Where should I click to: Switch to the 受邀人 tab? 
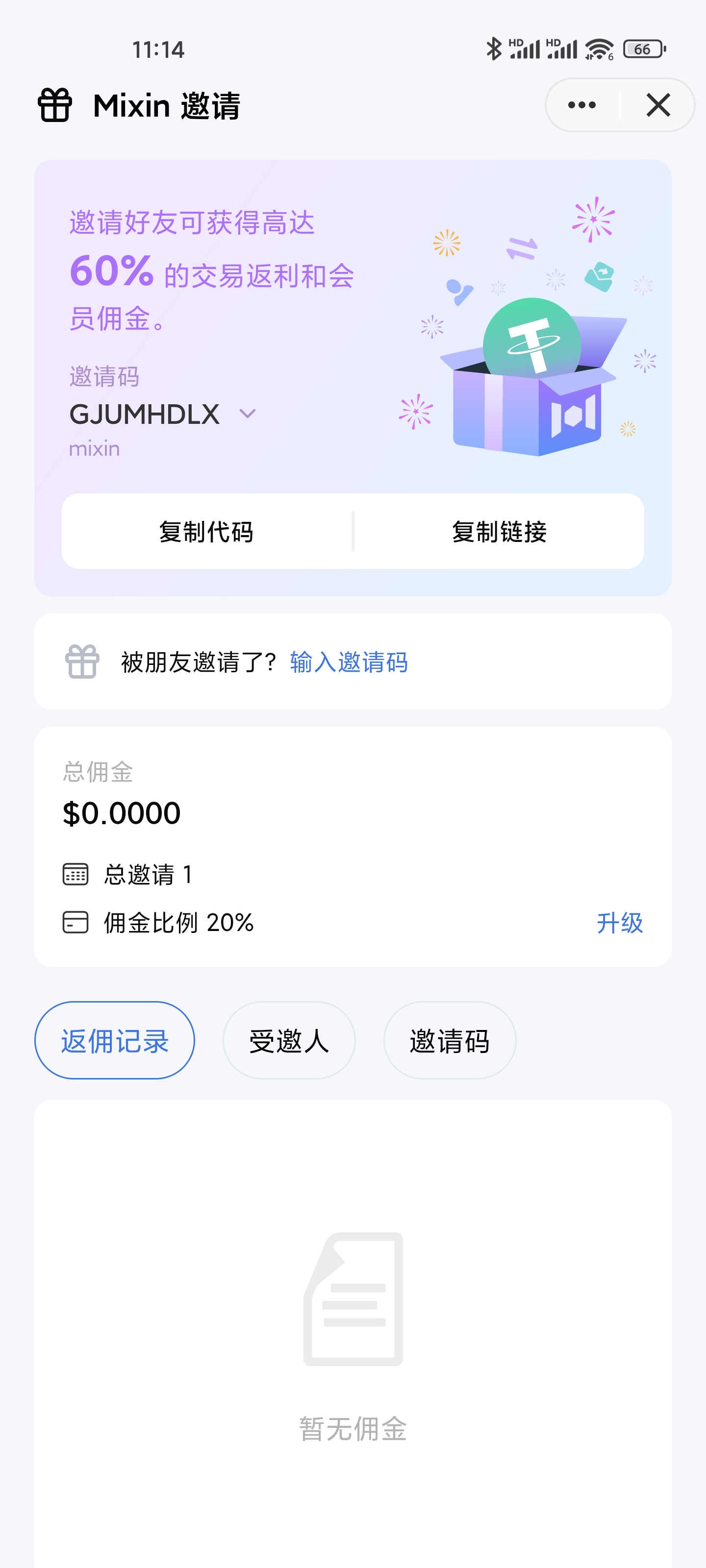point(289,1040)
